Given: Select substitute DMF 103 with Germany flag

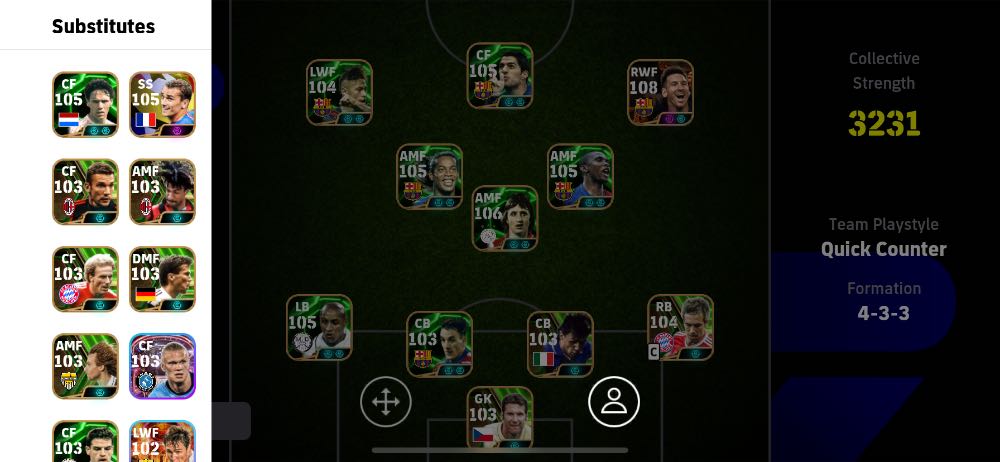Looking at the screenshot, I should (x=162, y=279).
